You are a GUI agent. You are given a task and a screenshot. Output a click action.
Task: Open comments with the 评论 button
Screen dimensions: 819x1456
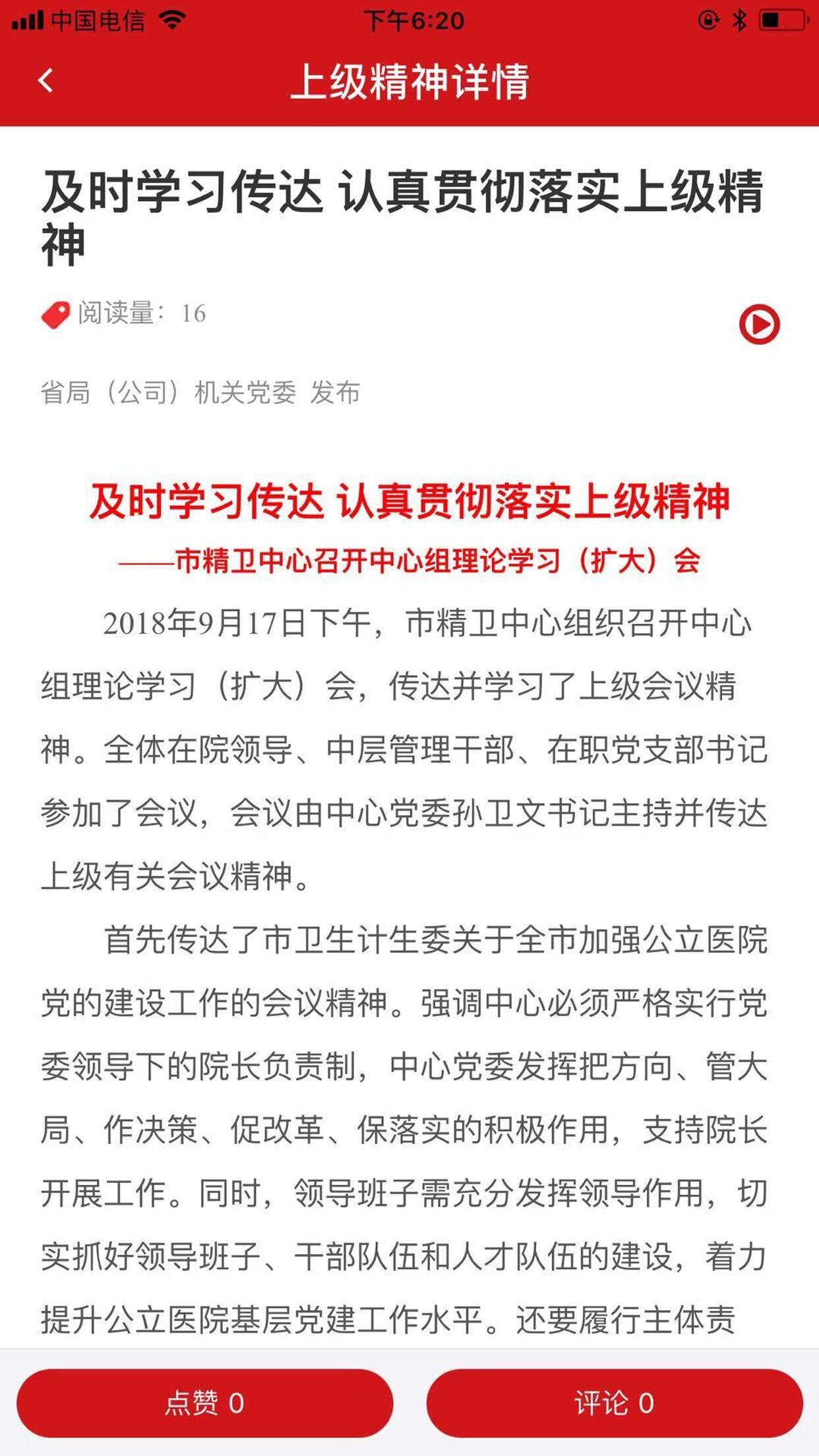click(x=615, y=1403)
